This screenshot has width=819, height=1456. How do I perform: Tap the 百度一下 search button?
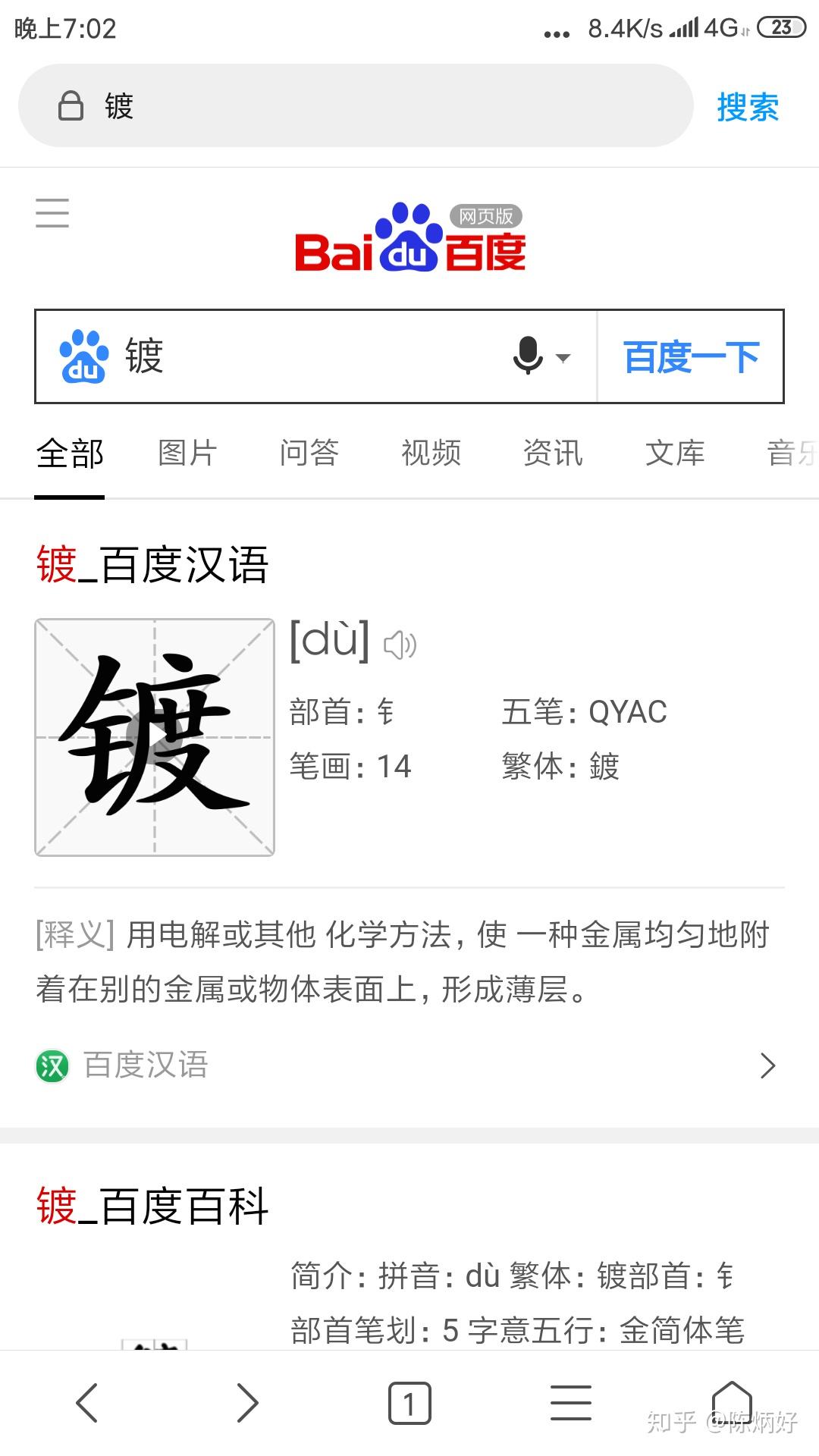click(x=691, y=356)
